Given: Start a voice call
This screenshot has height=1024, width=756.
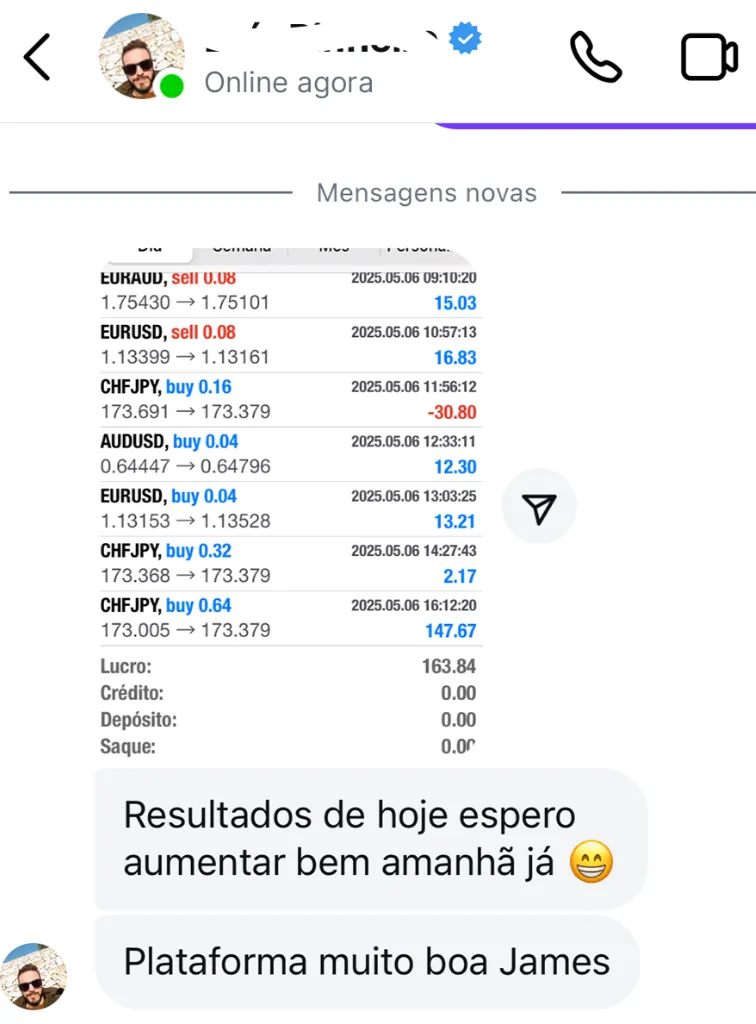Looking at the screenshot, I should 595,57.
